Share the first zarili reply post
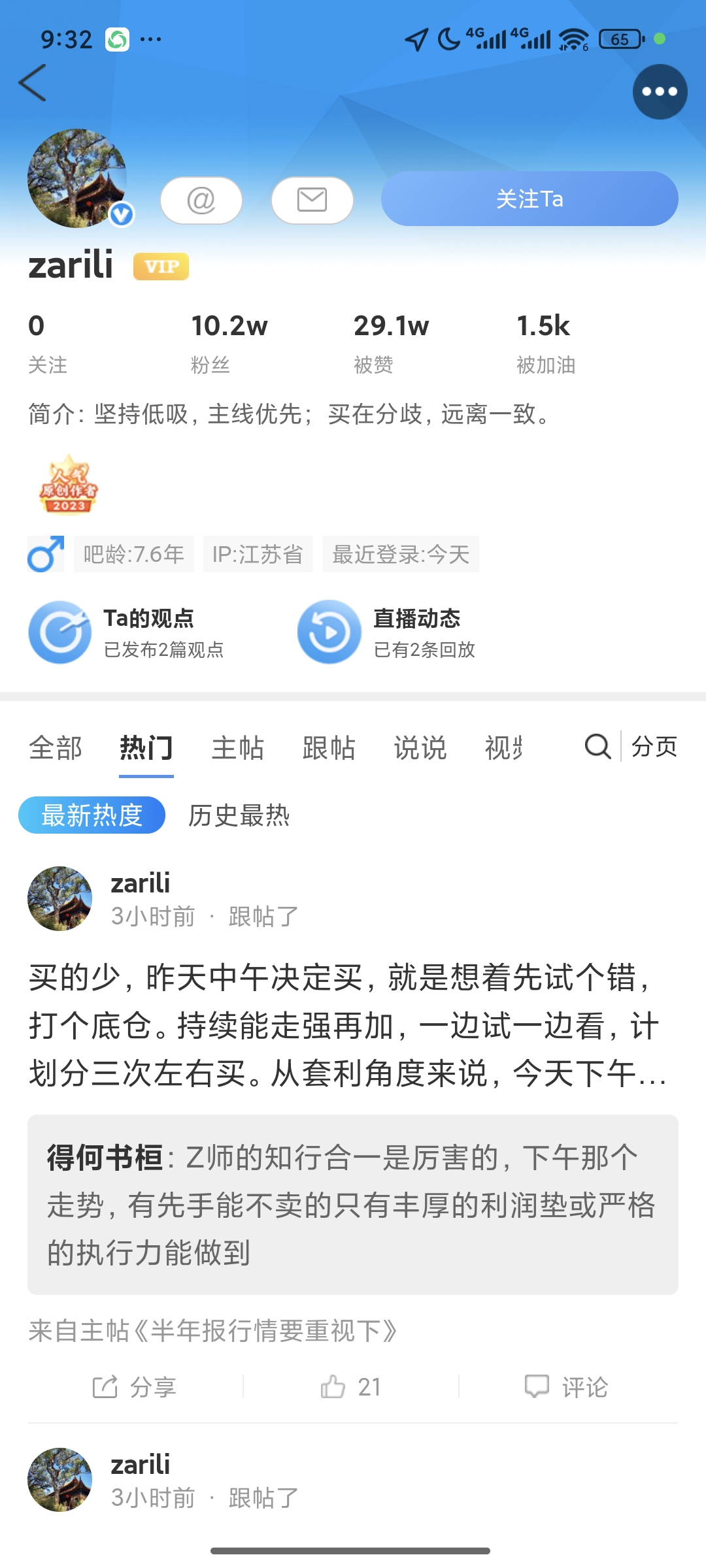The width and height of the screenshot is (706, 1568). [x=135, y=1386]
